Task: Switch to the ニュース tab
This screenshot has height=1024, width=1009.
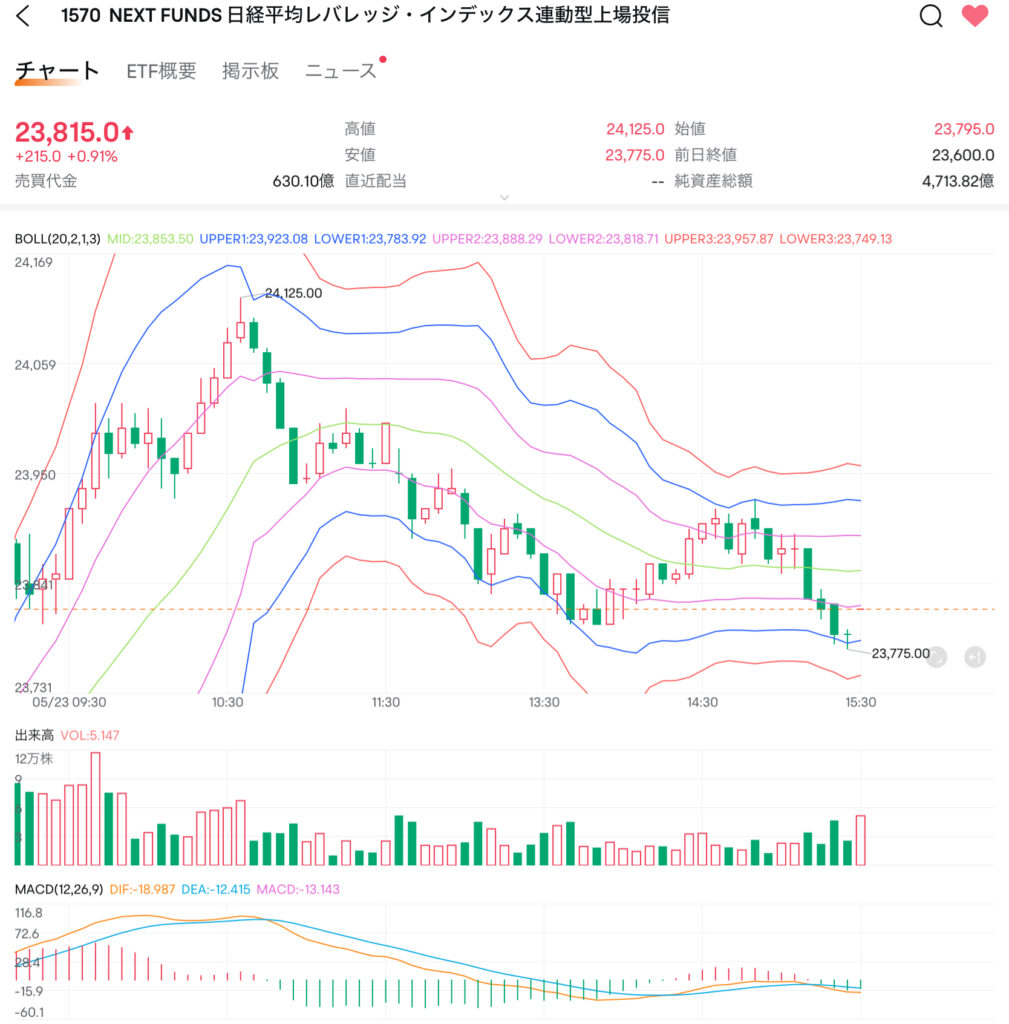Action: tap(340, 71)
